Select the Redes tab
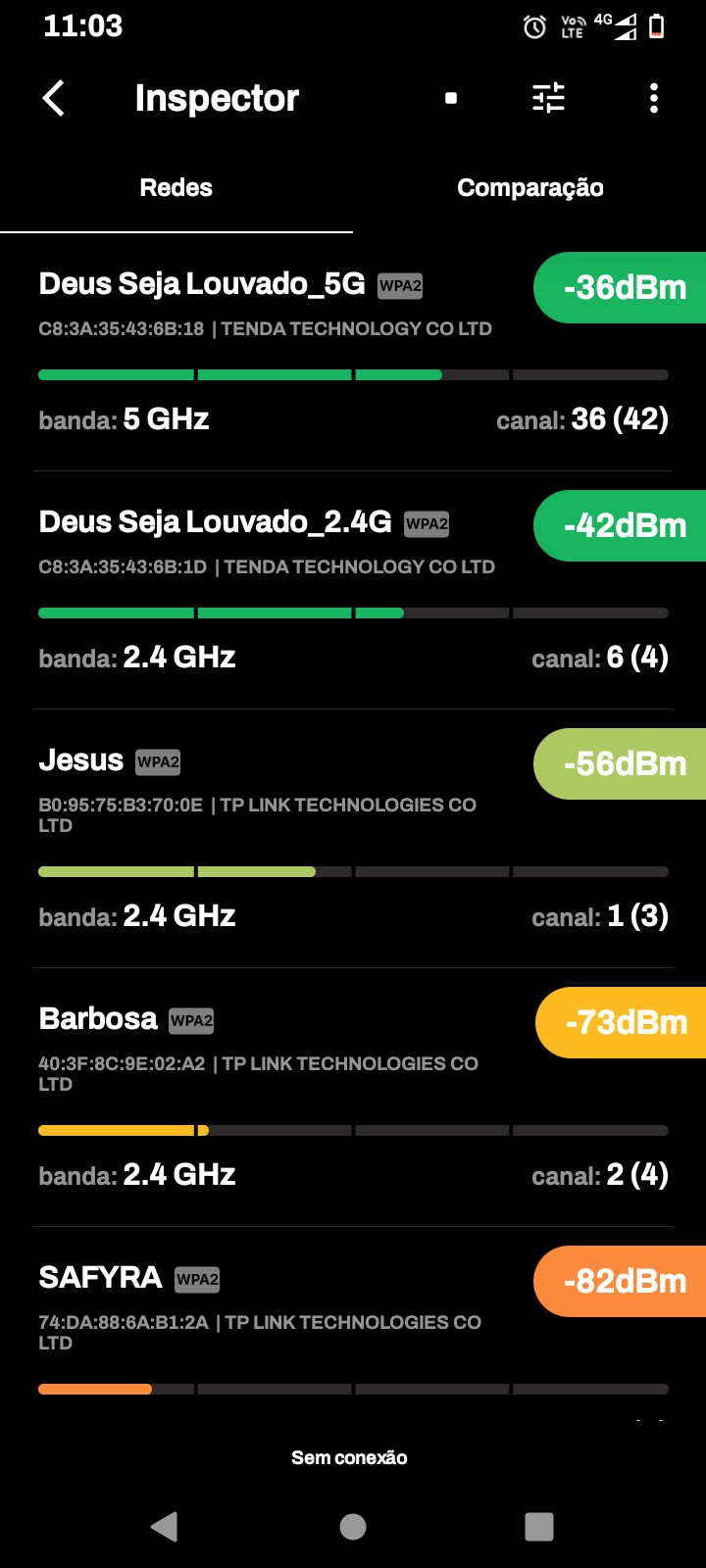The width and height of the screenshot is (706, 1568). pyautogui.click(x=176, y=188)
